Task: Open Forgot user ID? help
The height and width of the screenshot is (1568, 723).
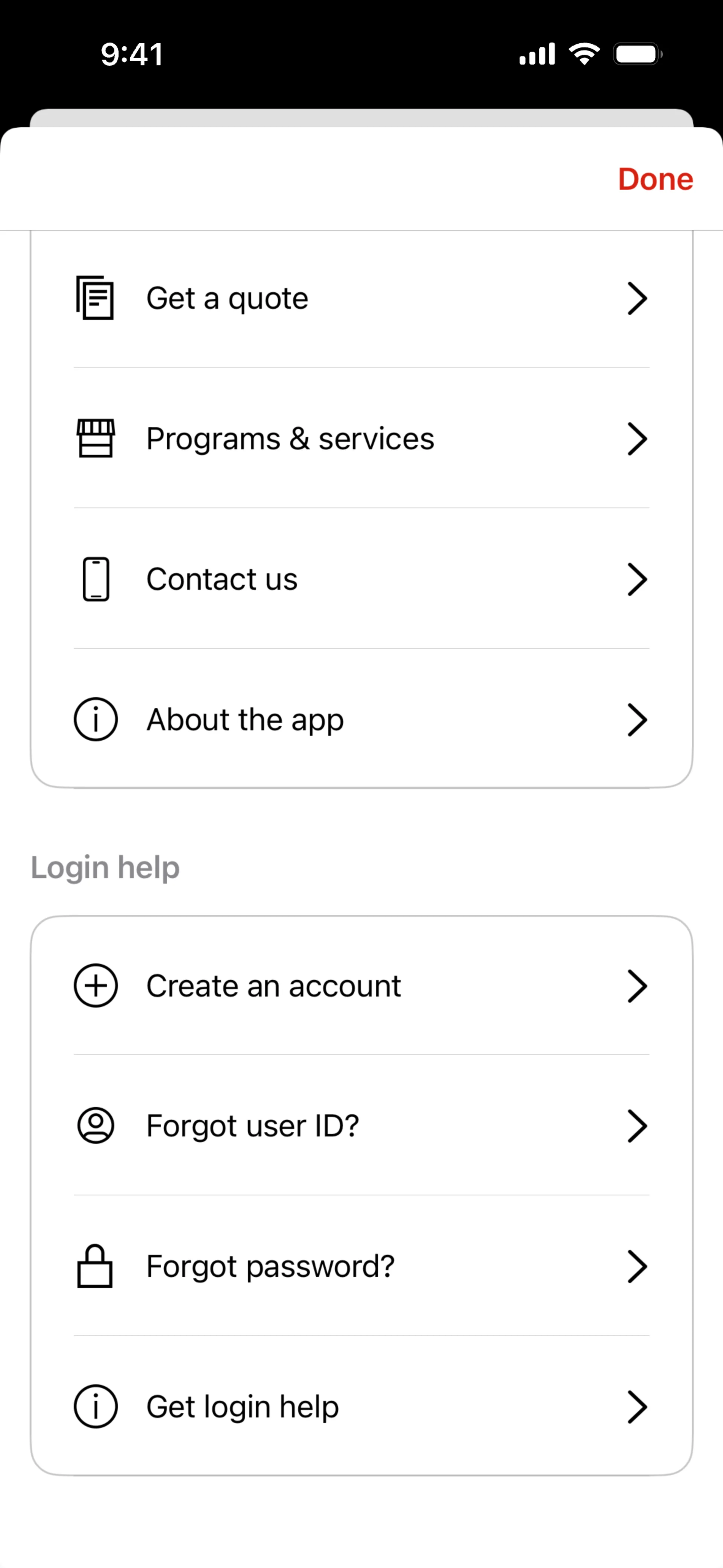Action: (x=361, y=1125)
